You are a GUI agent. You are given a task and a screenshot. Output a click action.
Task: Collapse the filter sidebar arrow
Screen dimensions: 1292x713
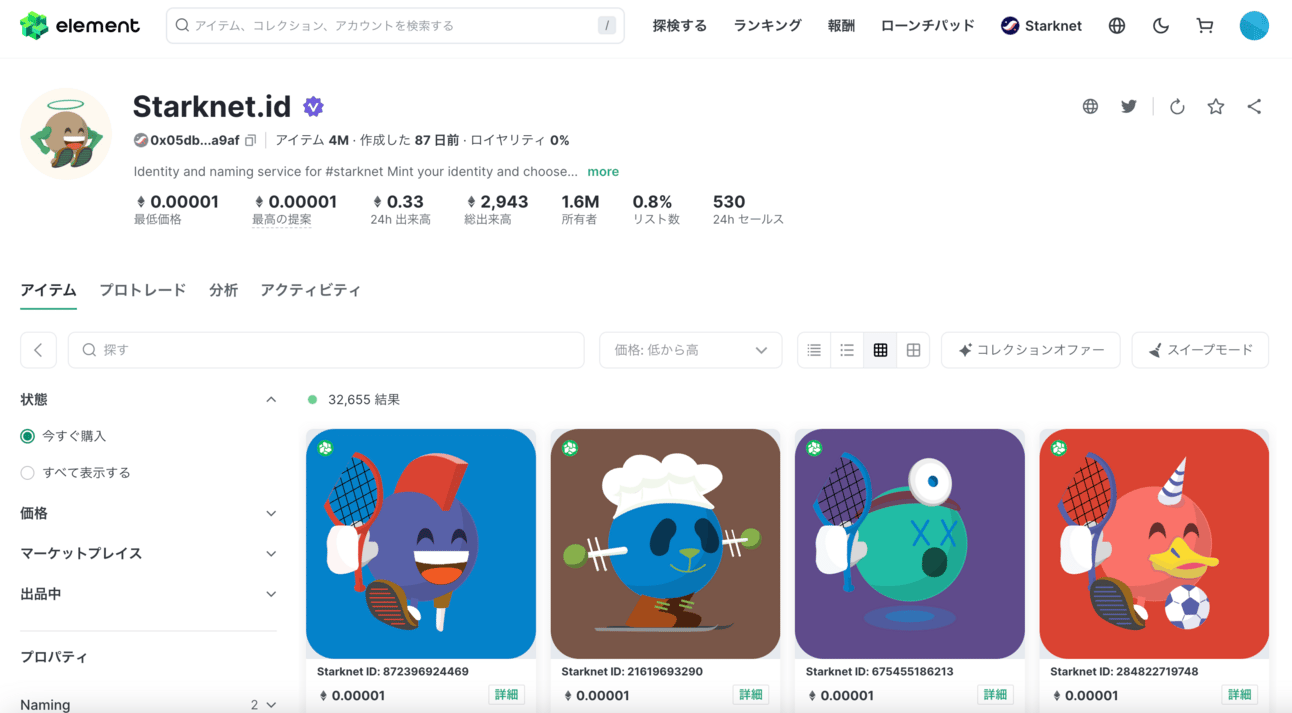[38, 350]
